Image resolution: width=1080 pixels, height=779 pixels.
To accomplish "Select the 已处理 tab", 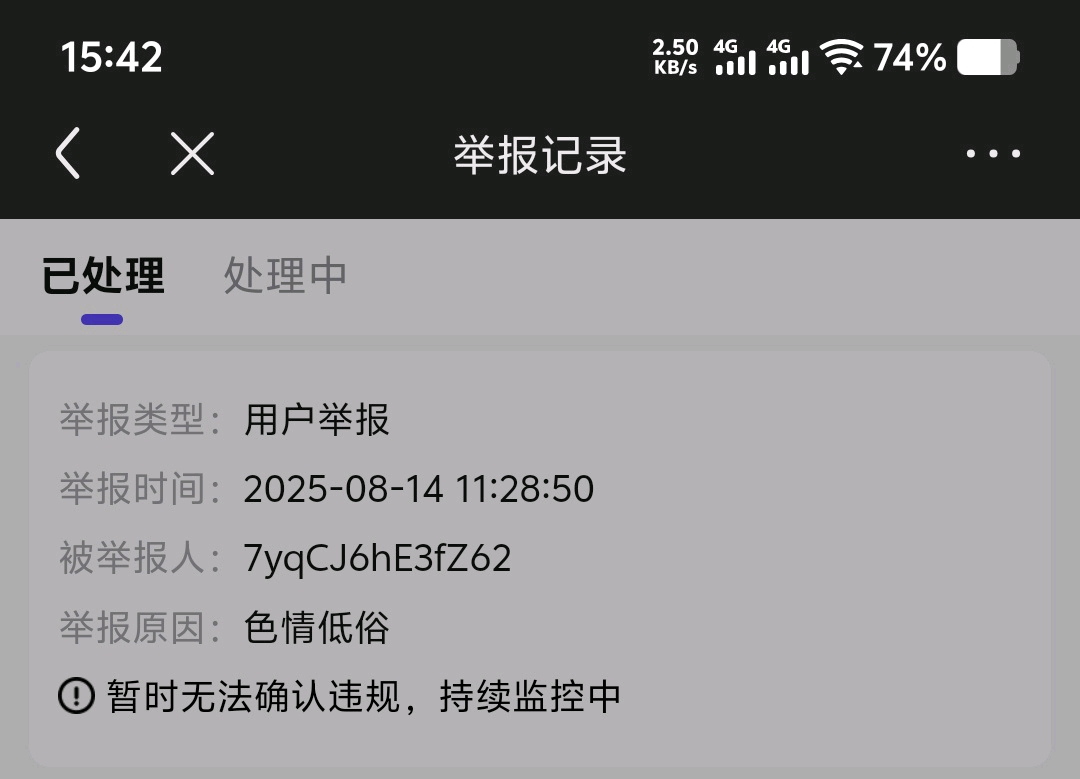I will click(x=102, y=275).
